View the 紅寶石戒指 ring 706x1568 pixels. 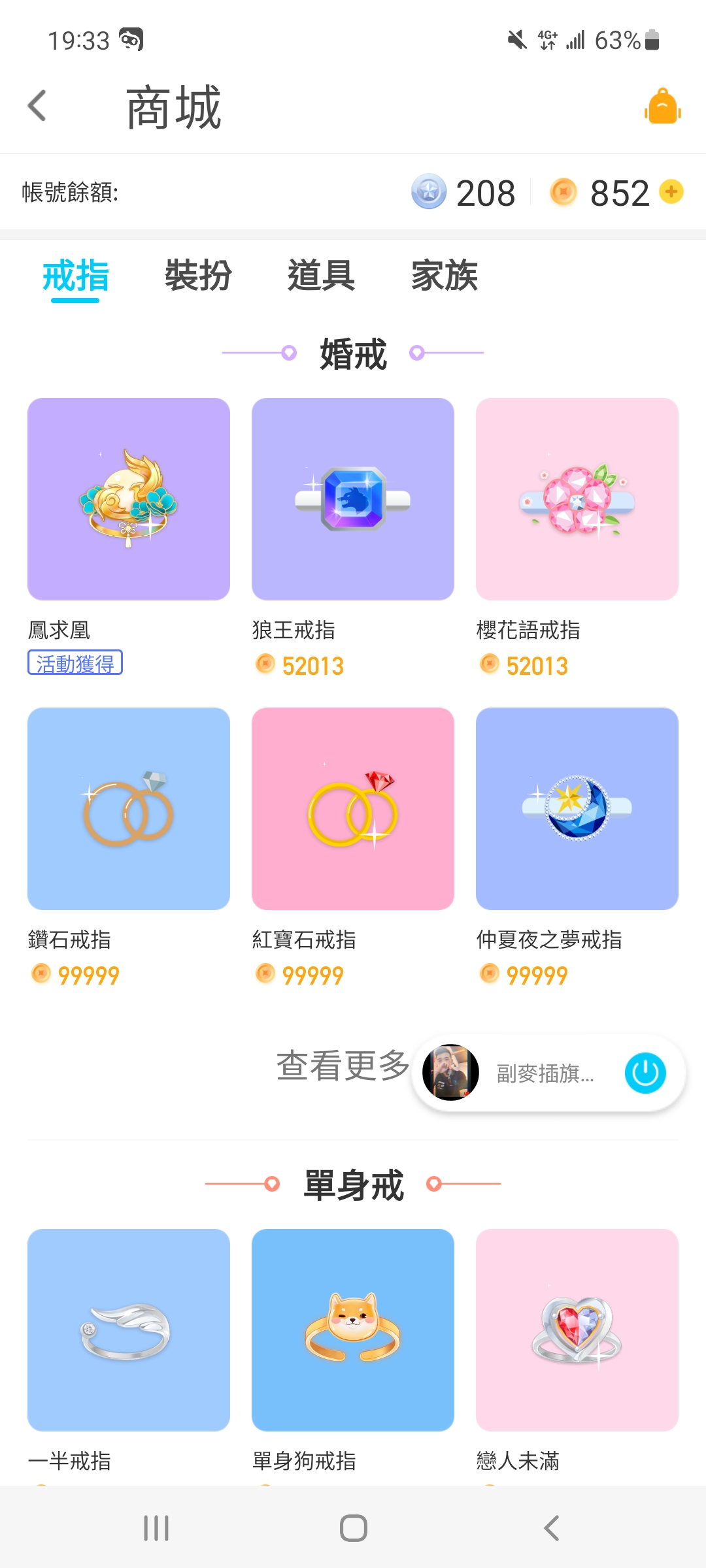click(x=353, y=809)
